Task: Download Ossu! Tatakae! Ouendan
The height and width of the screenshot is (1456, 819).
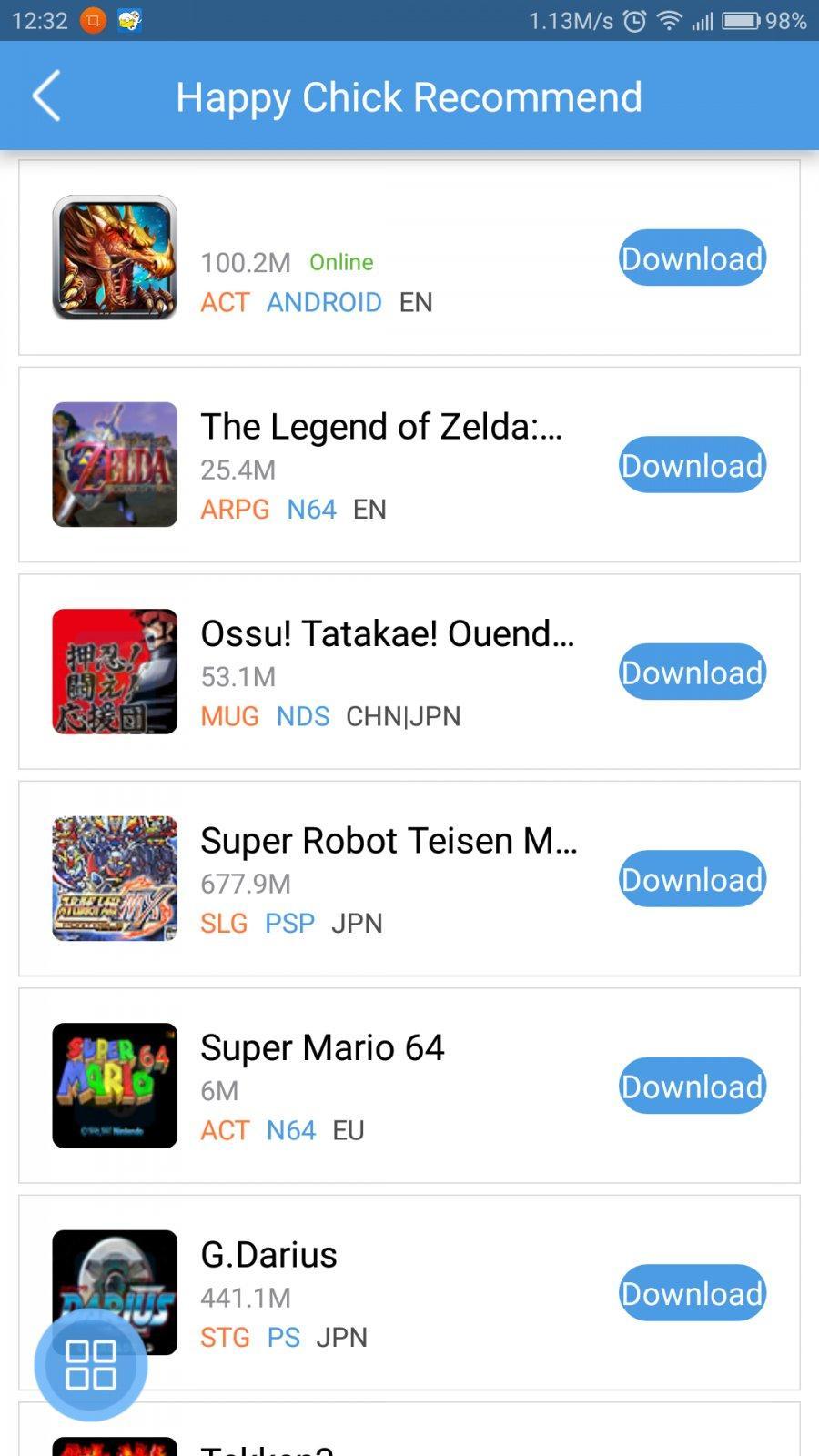Action: 693,672
